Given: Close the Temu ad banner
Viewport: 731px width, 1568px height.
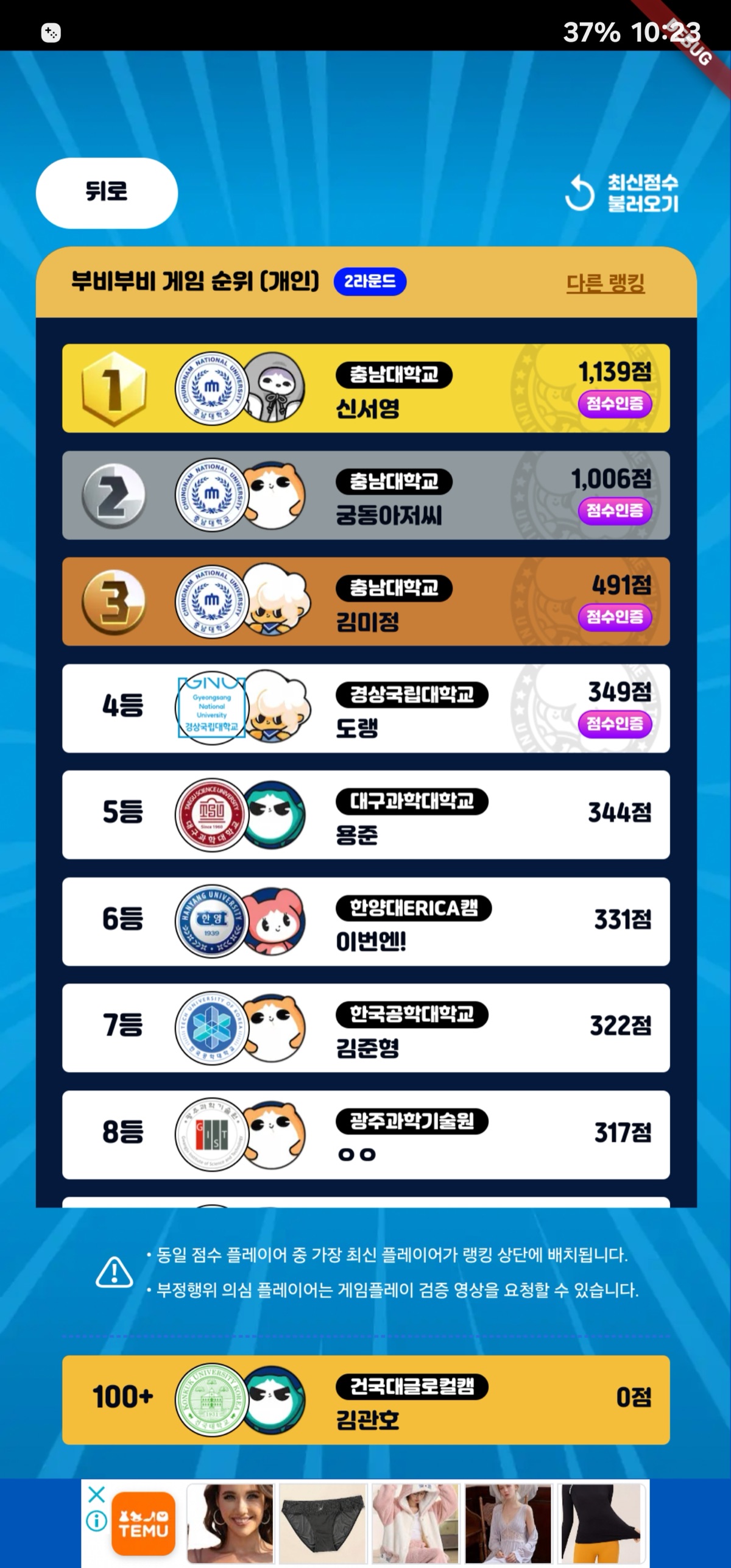Looking at the screenshot, I should [x=97, y=1494].
